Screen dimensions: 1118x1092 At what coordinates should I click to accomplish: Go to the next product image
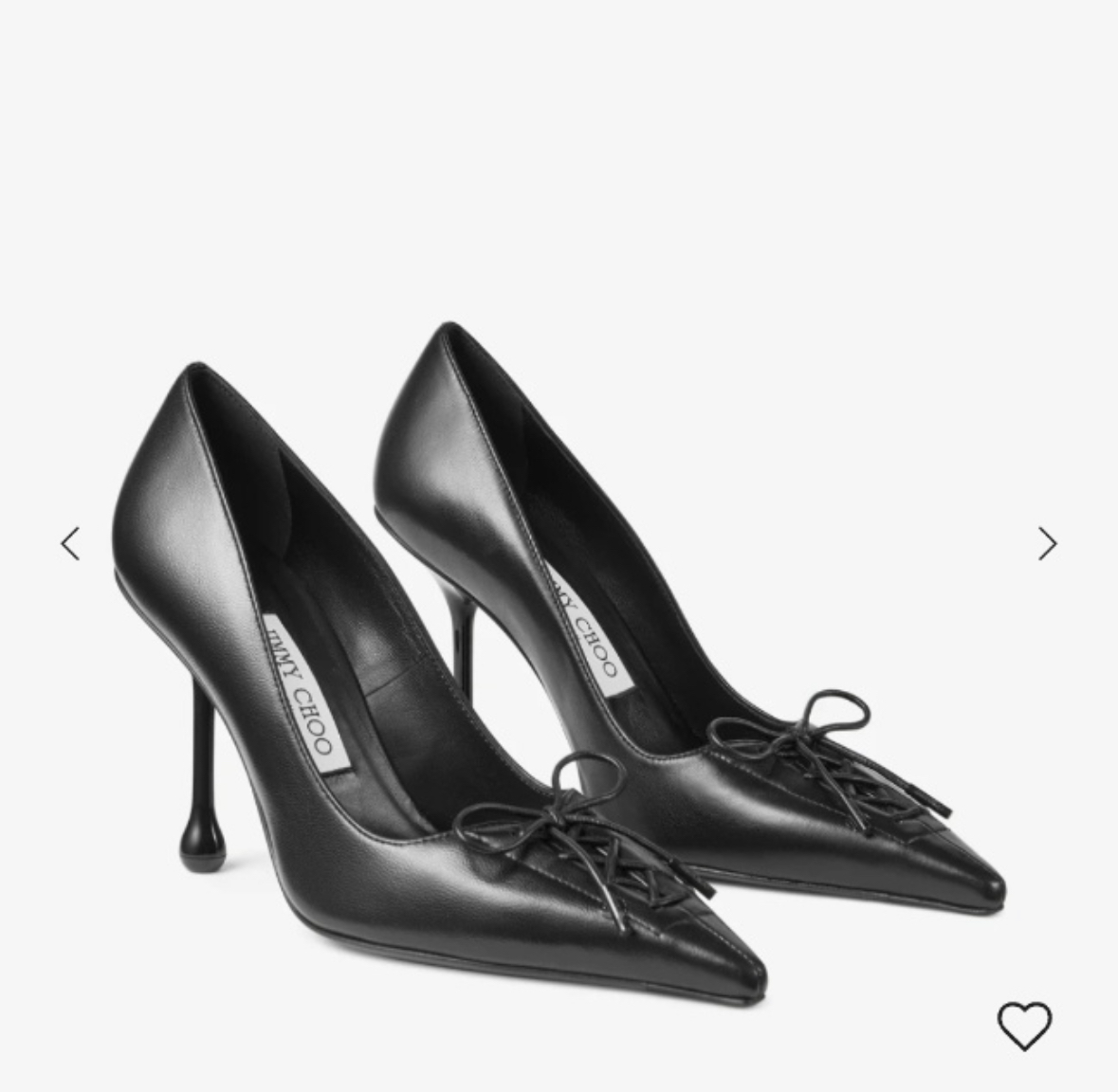(x=1047, y=544)
